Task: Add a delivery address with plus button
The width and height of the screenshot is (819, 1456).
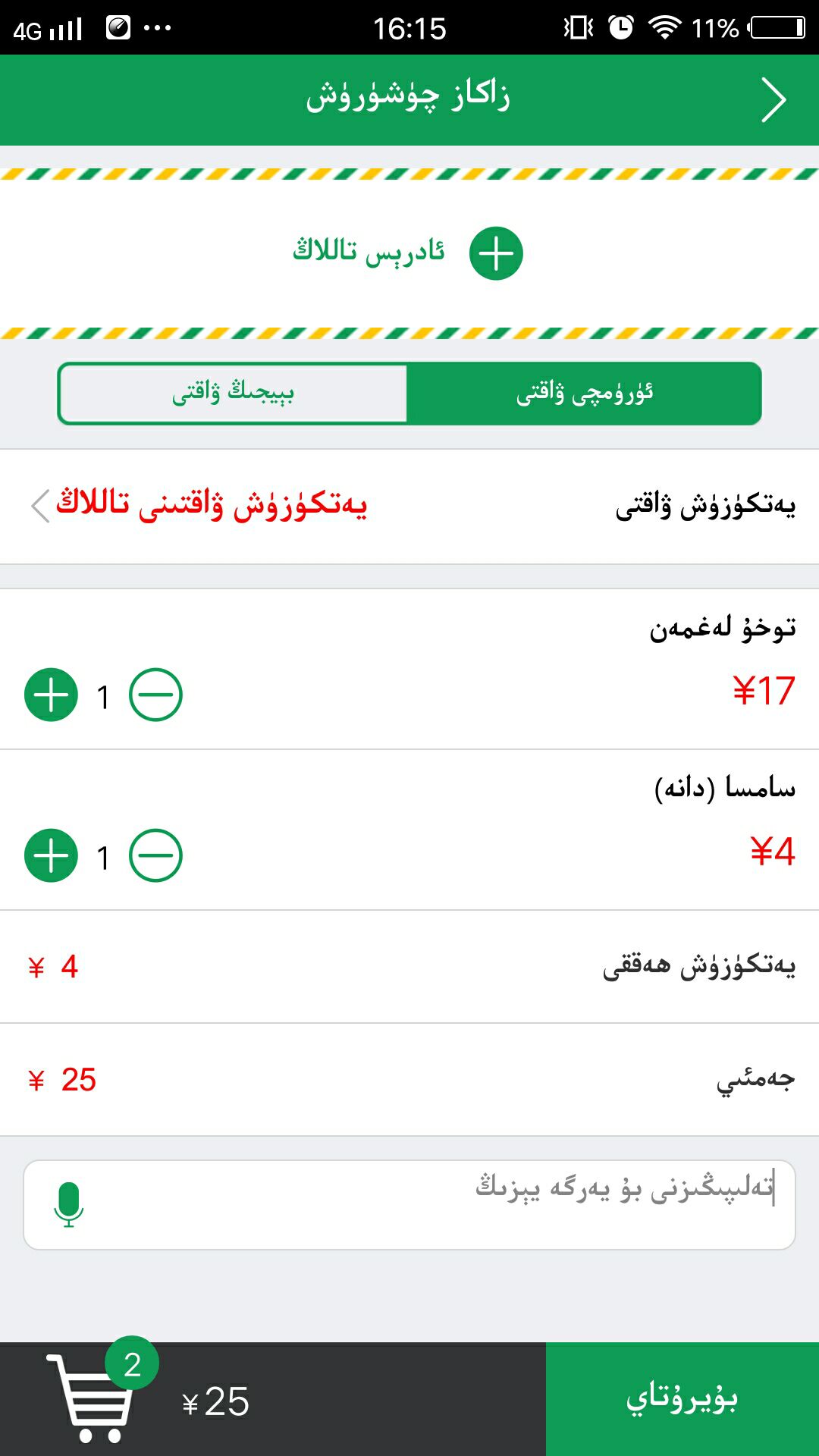Action: (496, 253)
